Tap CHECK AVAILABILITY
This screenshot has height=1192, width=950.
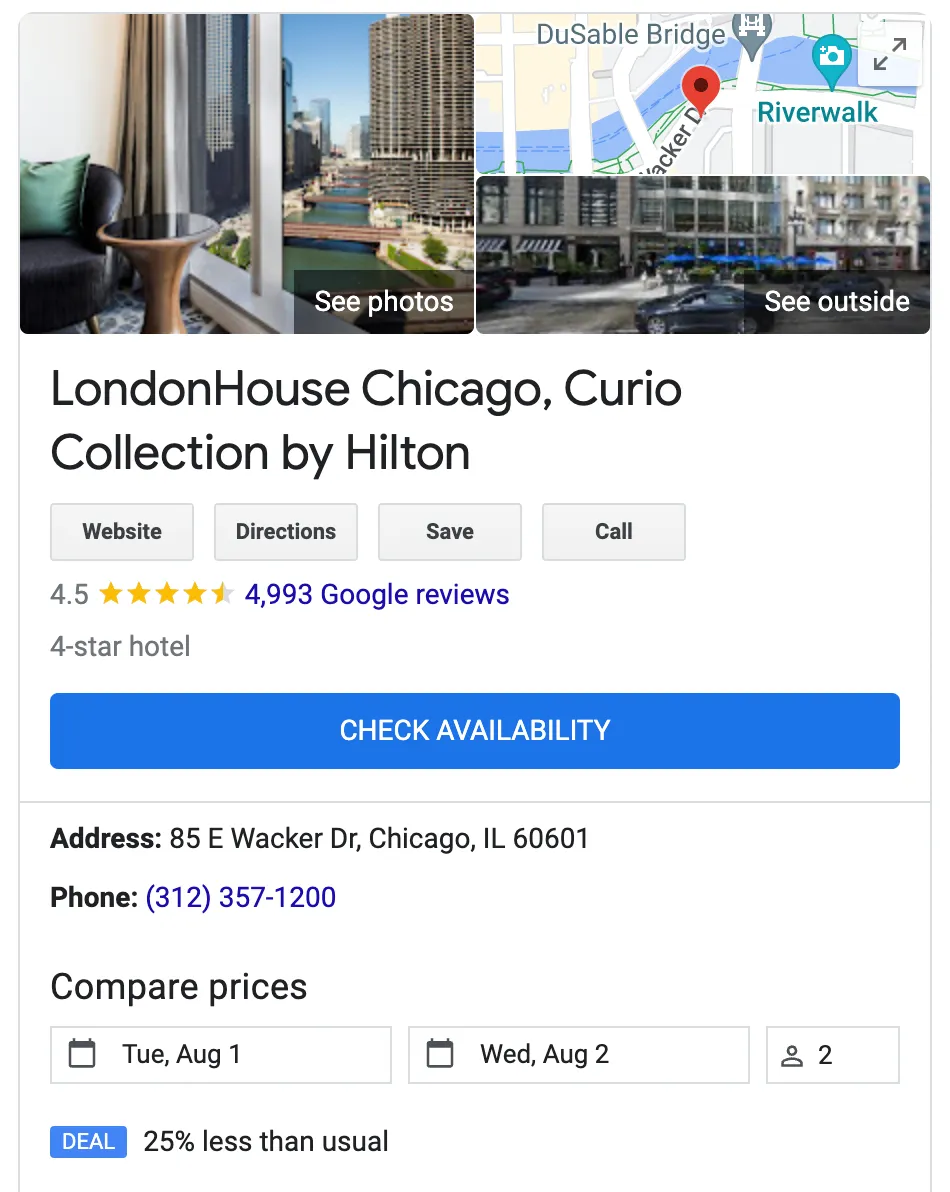[475, 731]
